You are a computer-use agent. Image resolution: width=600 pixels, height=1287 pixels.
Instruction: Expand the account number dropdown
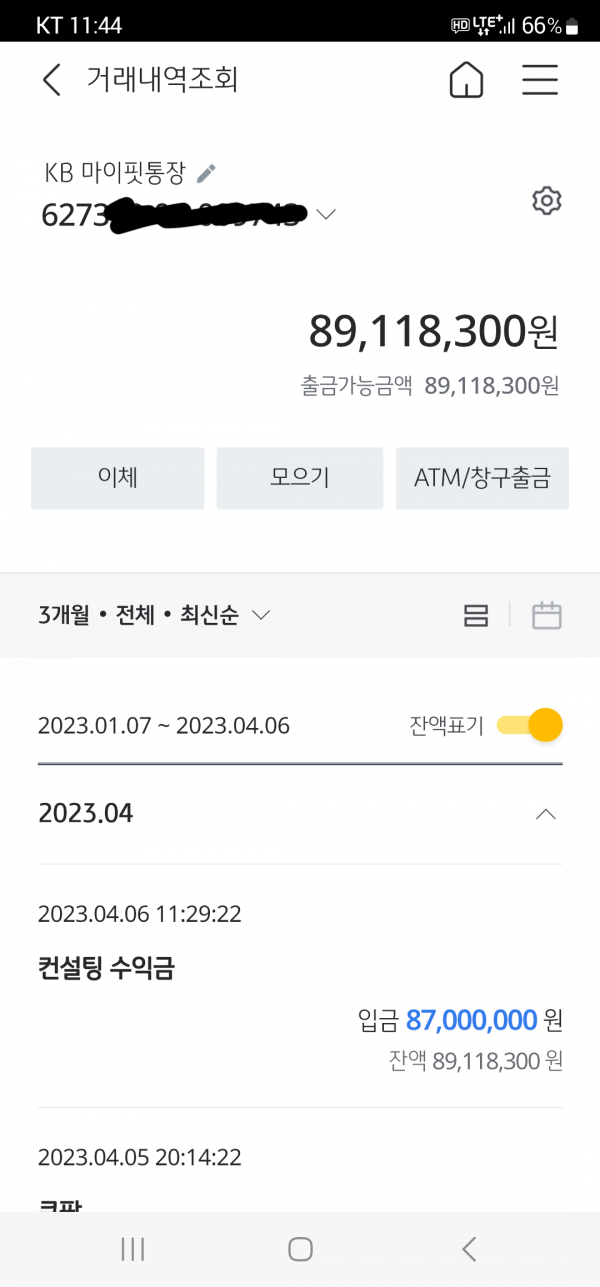click(326, 214)
